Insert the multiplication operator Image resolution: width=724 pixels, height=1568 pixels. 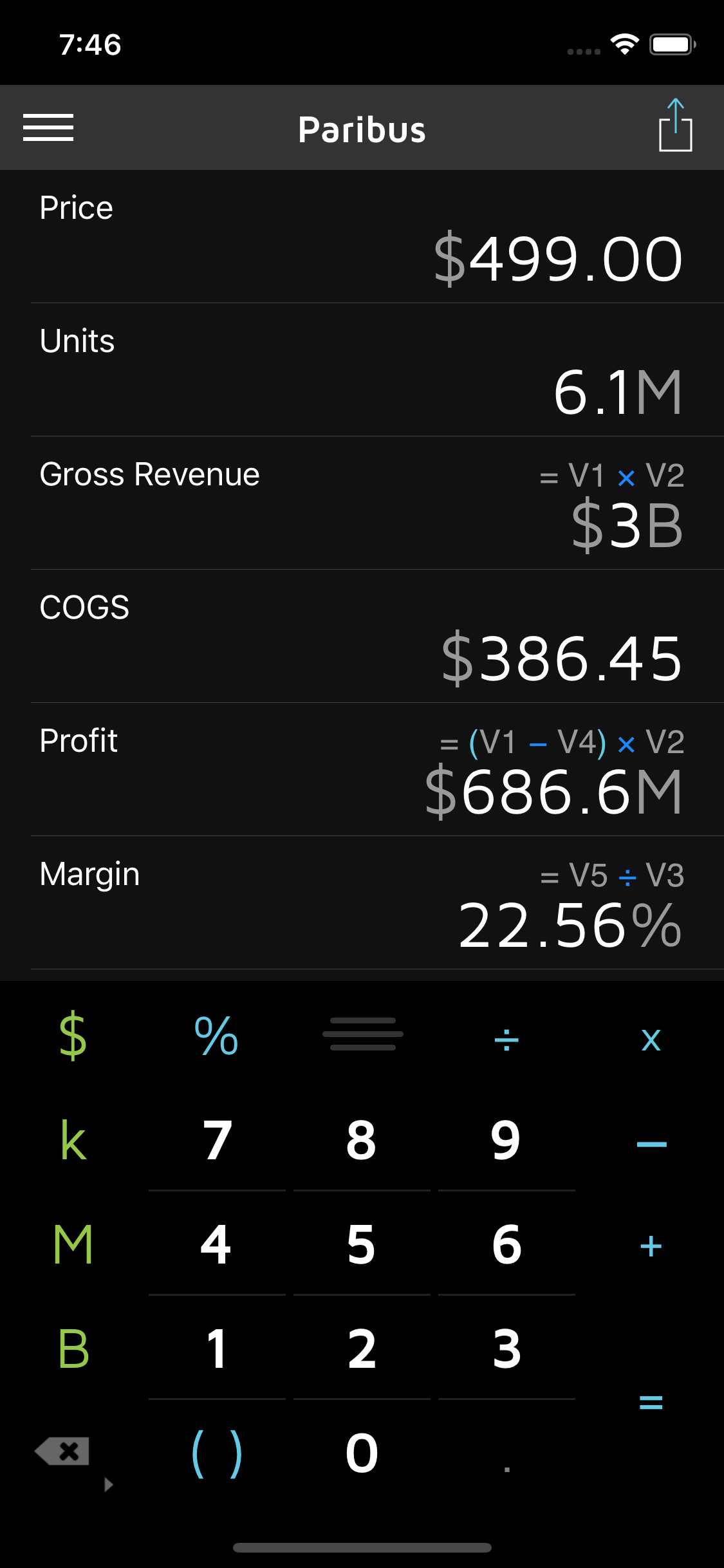point(651,1039)
